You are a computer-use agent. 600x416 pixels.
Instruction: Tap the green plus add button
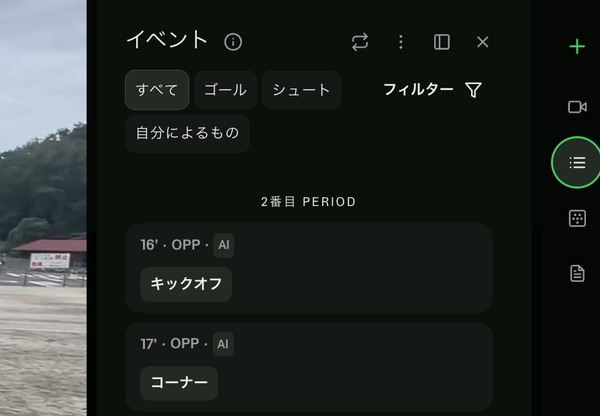coord(576,46)
